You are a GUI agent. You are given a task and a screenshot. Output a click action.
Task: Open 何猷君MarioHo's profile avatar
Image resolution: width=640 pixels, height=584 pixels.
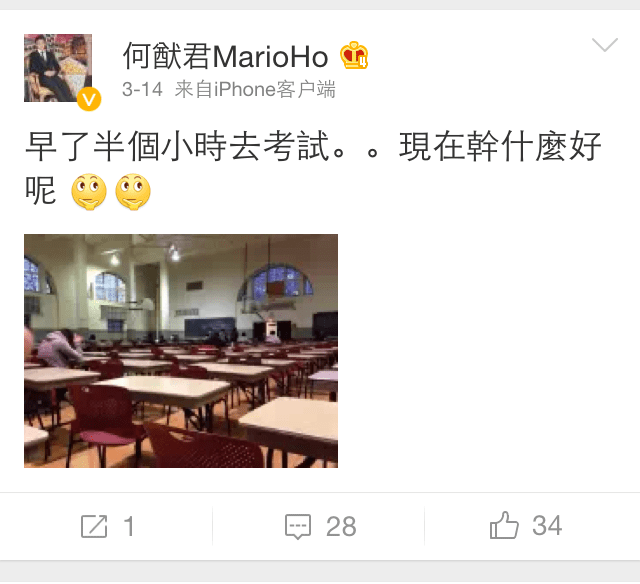[x=58, y=68]
